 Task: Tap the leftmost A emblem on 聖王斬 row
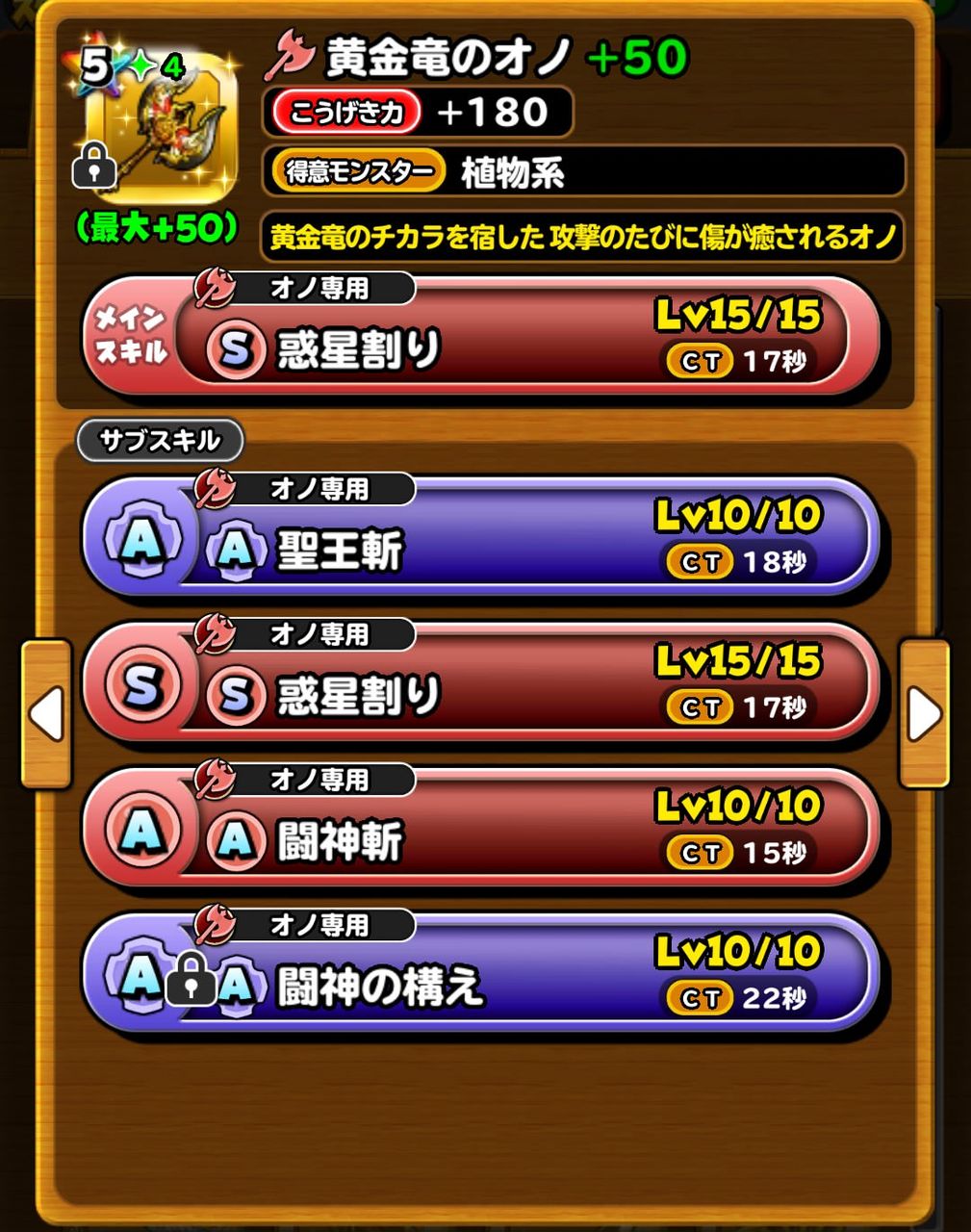(141, 539)
